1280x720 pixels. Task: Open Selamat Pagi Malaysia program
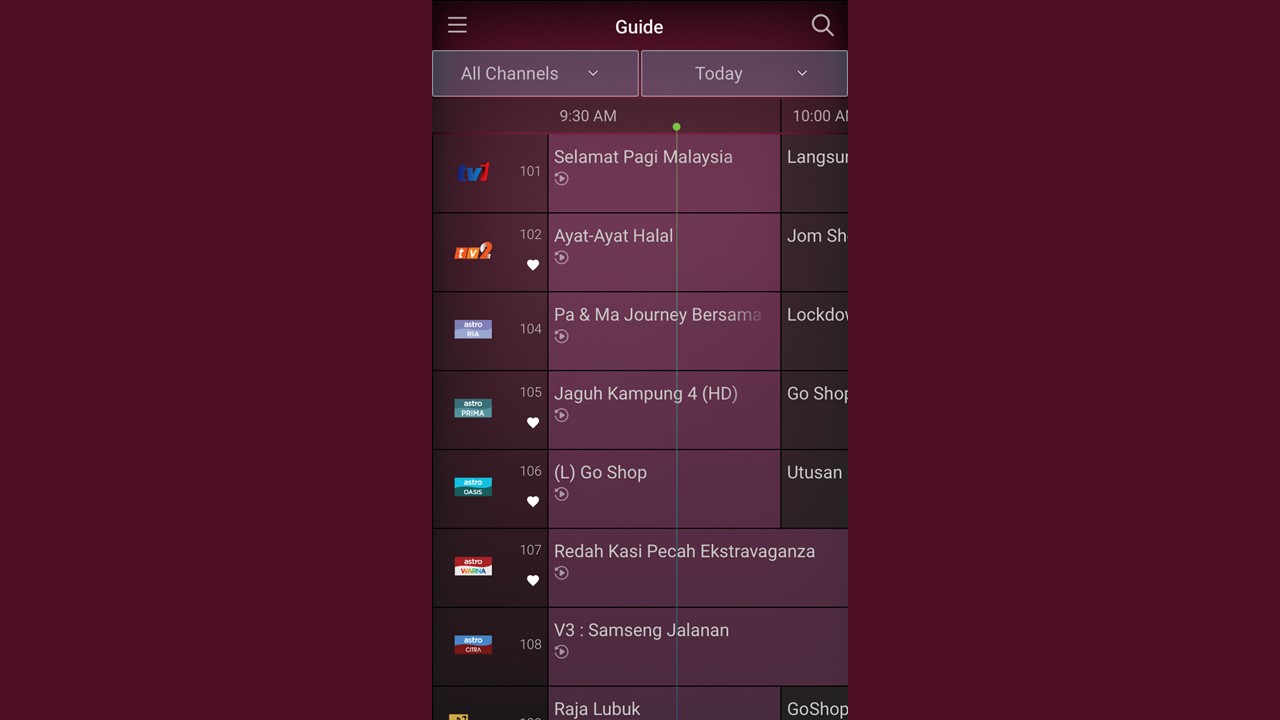[x=643, y=158]
